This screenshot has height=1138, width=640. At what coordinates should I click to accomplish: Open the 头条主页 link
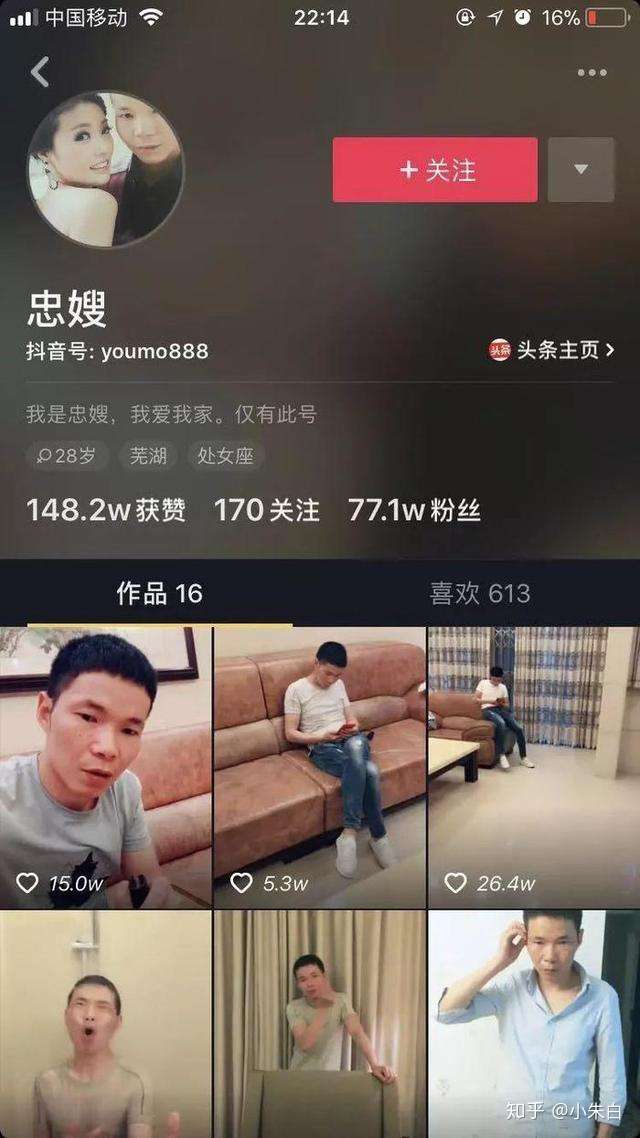pos(551,350)
